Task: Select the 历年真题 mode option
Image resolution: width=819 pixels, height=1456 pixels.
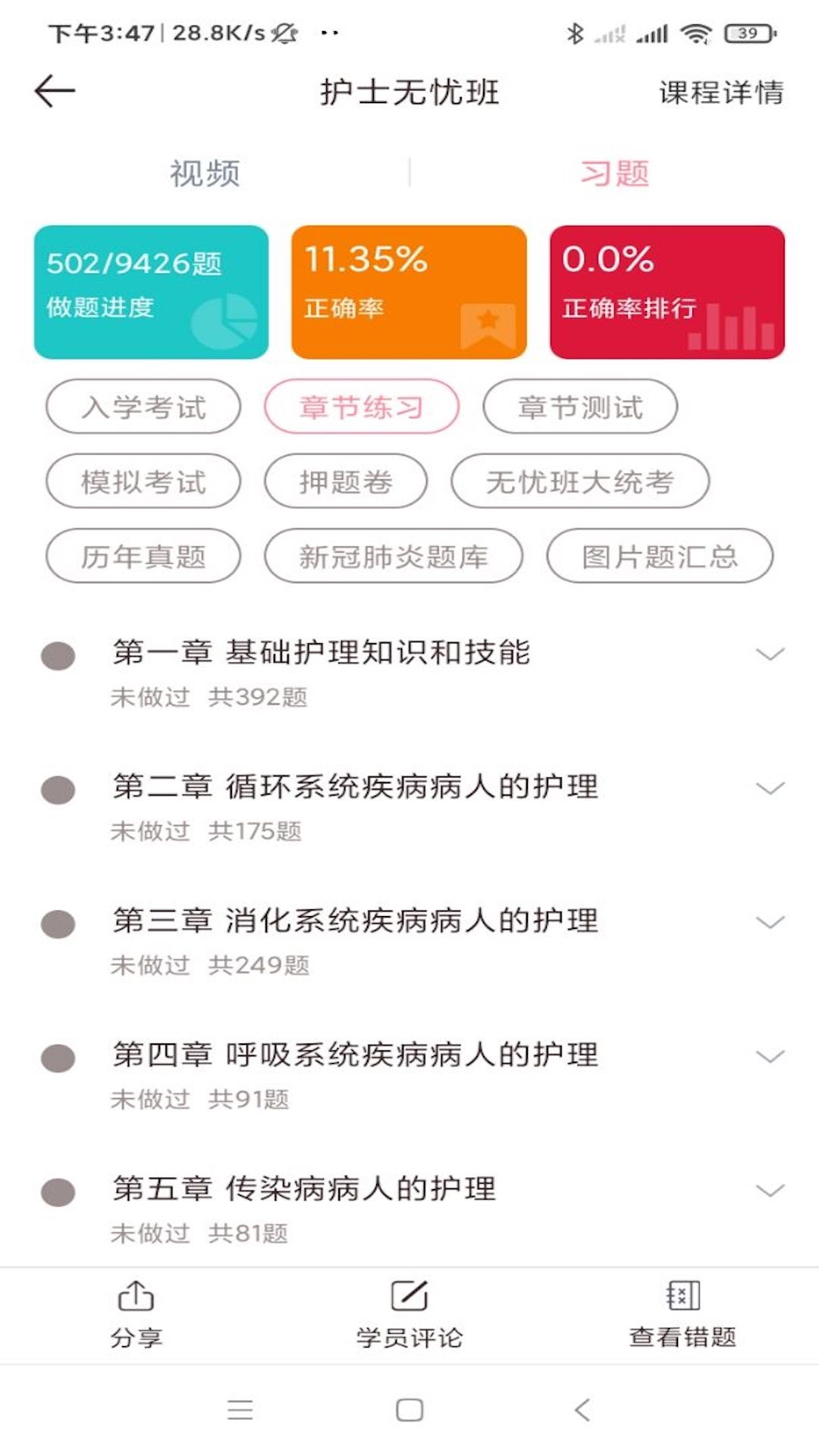Action: [143, 556]
